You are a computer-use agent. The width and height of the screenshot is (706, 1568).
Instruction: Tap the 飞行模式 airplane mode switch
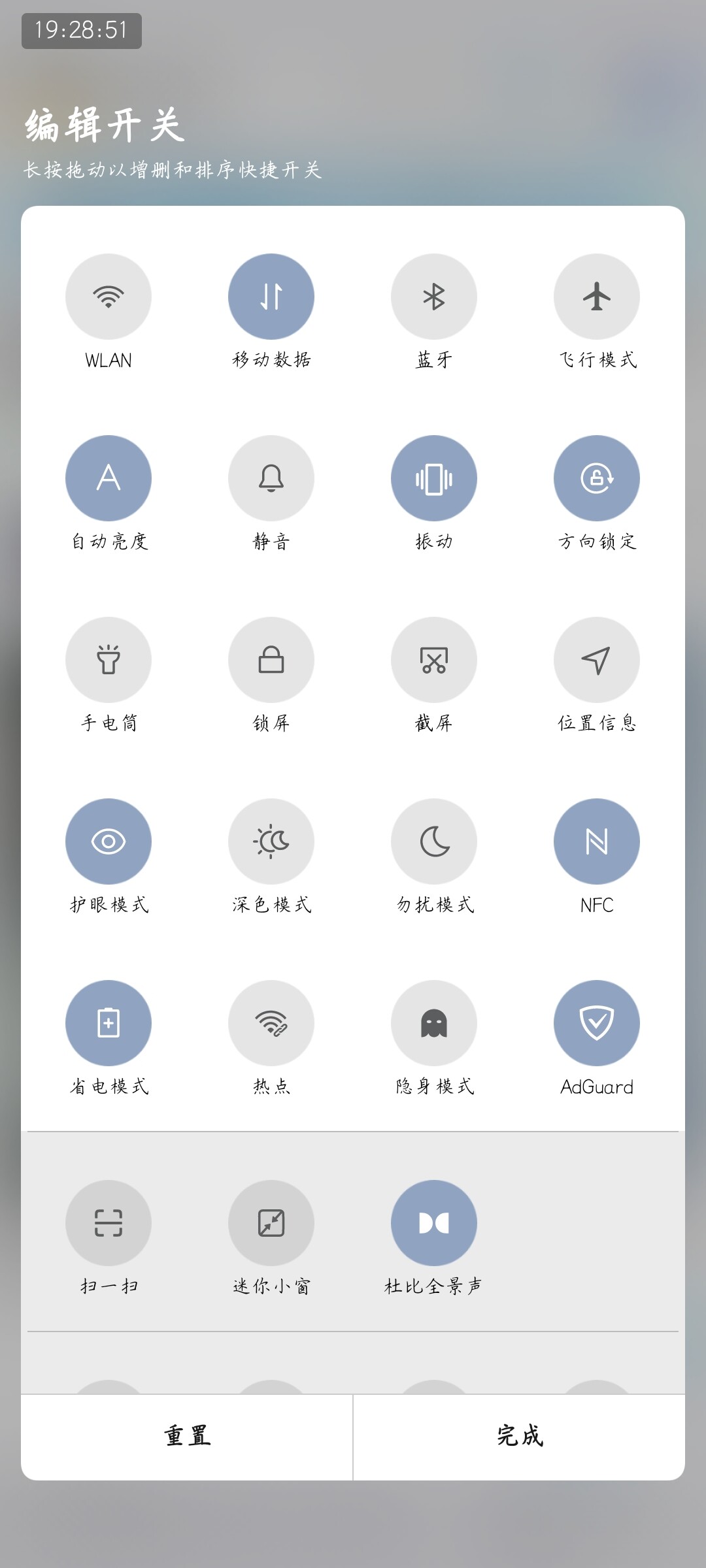pyautogui.click(x=597, y=297)
